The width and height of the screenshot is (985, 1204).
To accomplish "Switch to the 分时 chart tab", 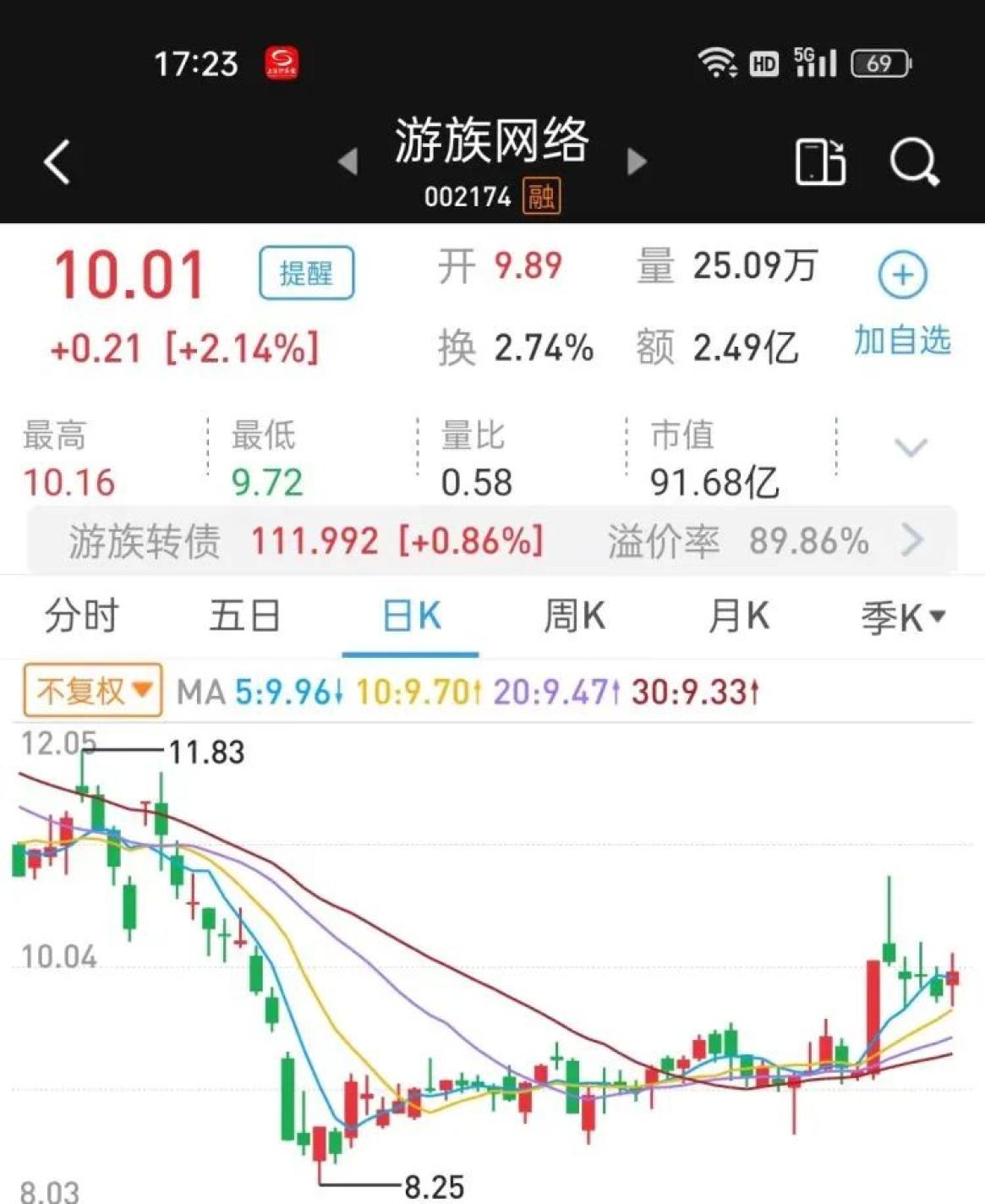I will [x=82, y=616].
